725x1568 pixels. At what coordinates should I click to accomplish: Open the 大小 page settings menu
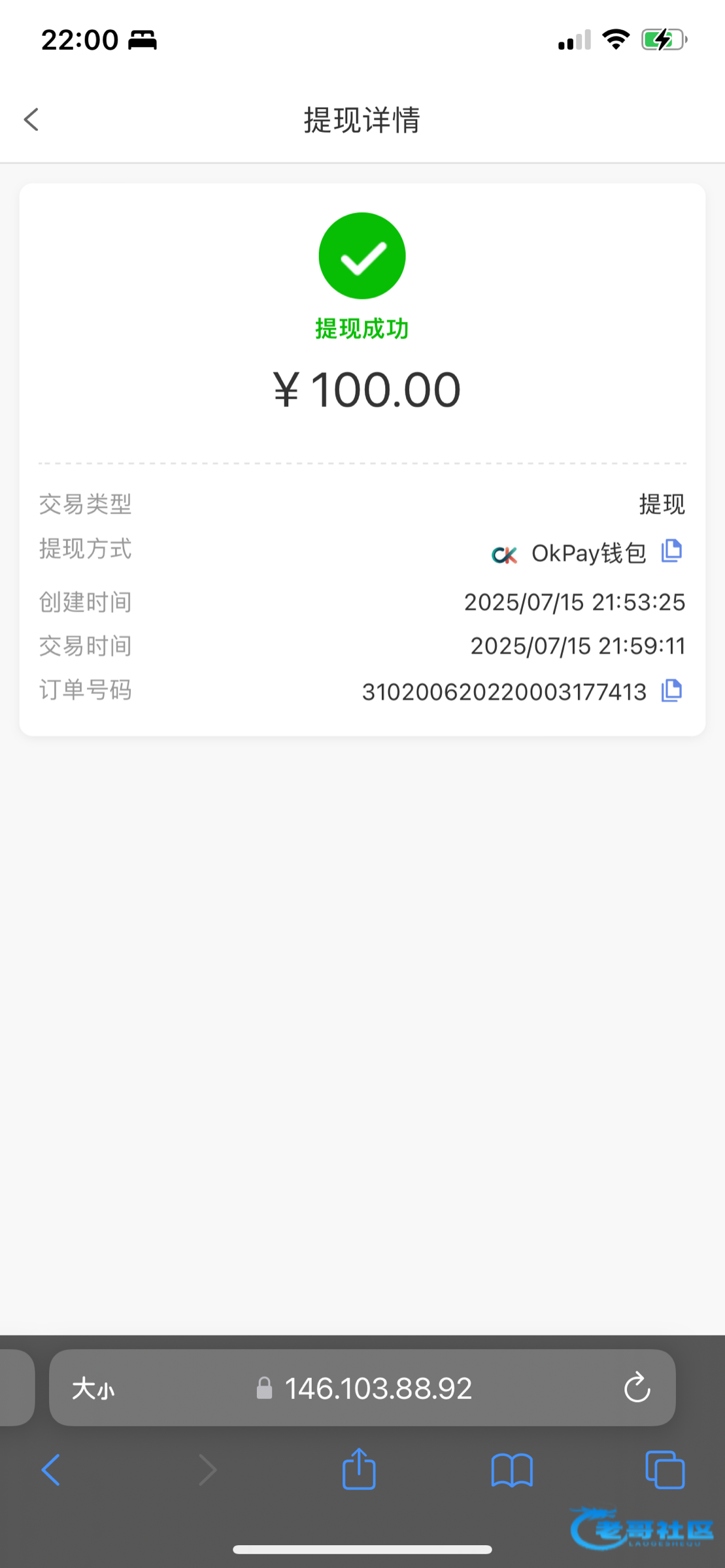pos(93,1388)
